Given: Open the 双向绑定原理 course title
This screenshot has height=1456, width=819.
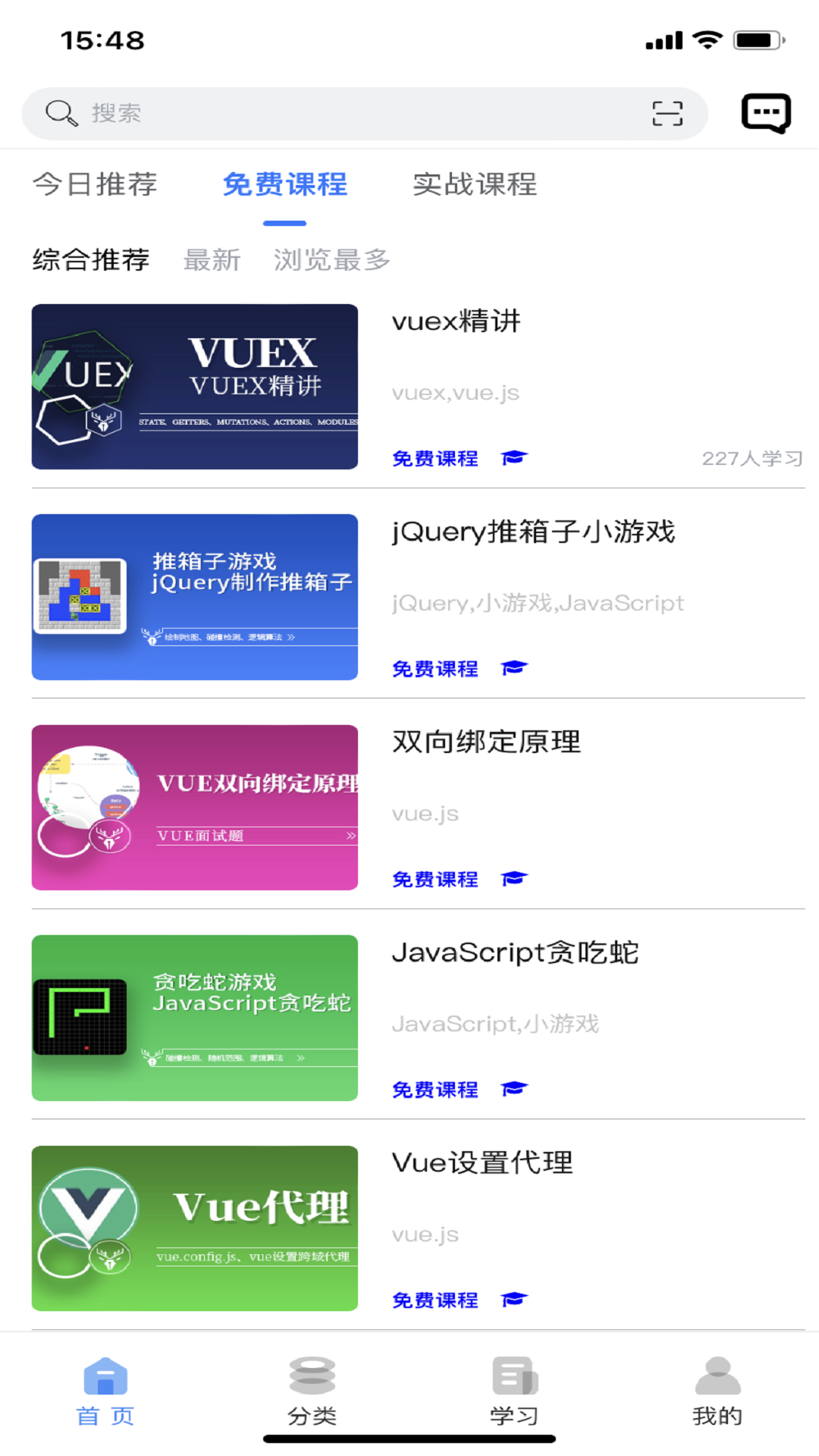Looking at the screenshot, I should [486, 743].
